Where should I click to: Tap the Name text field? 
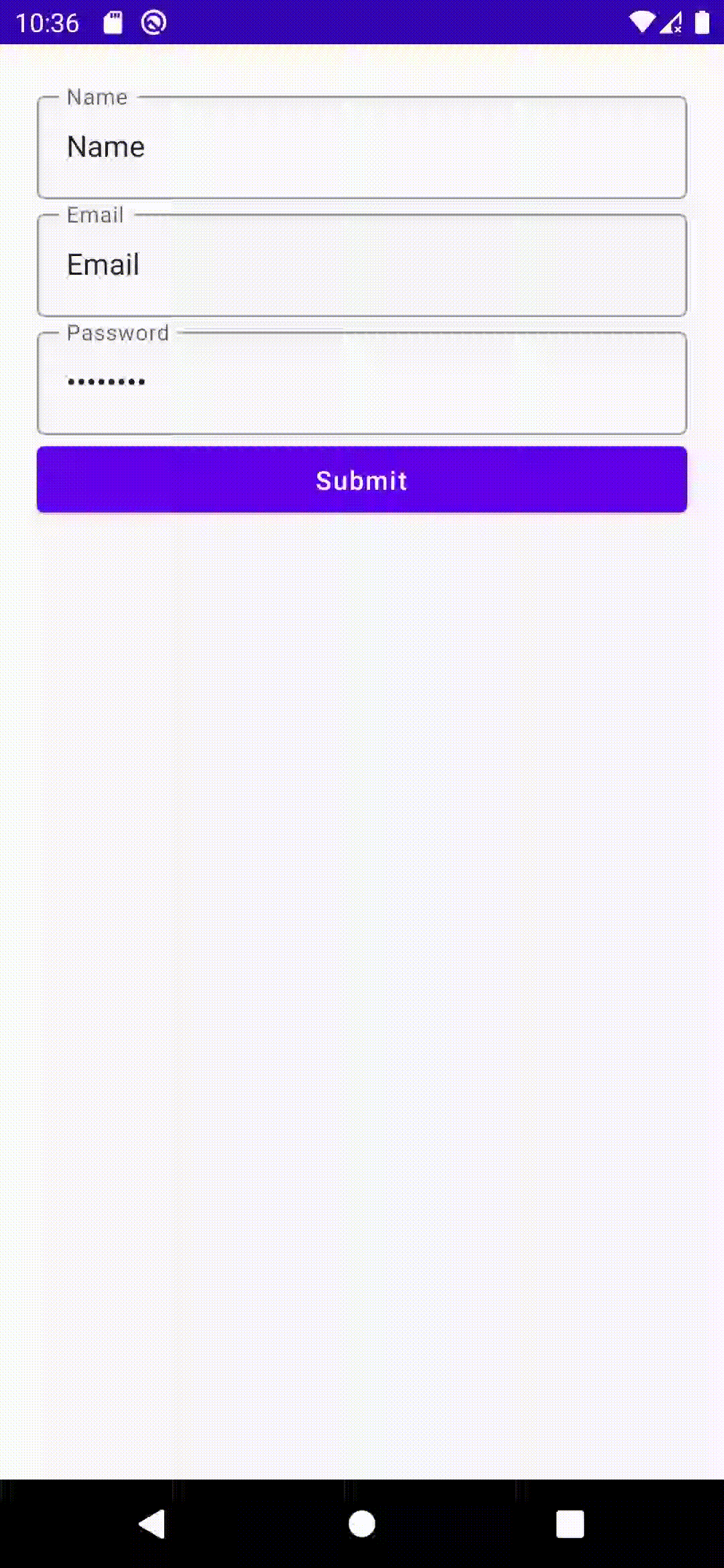362,147
